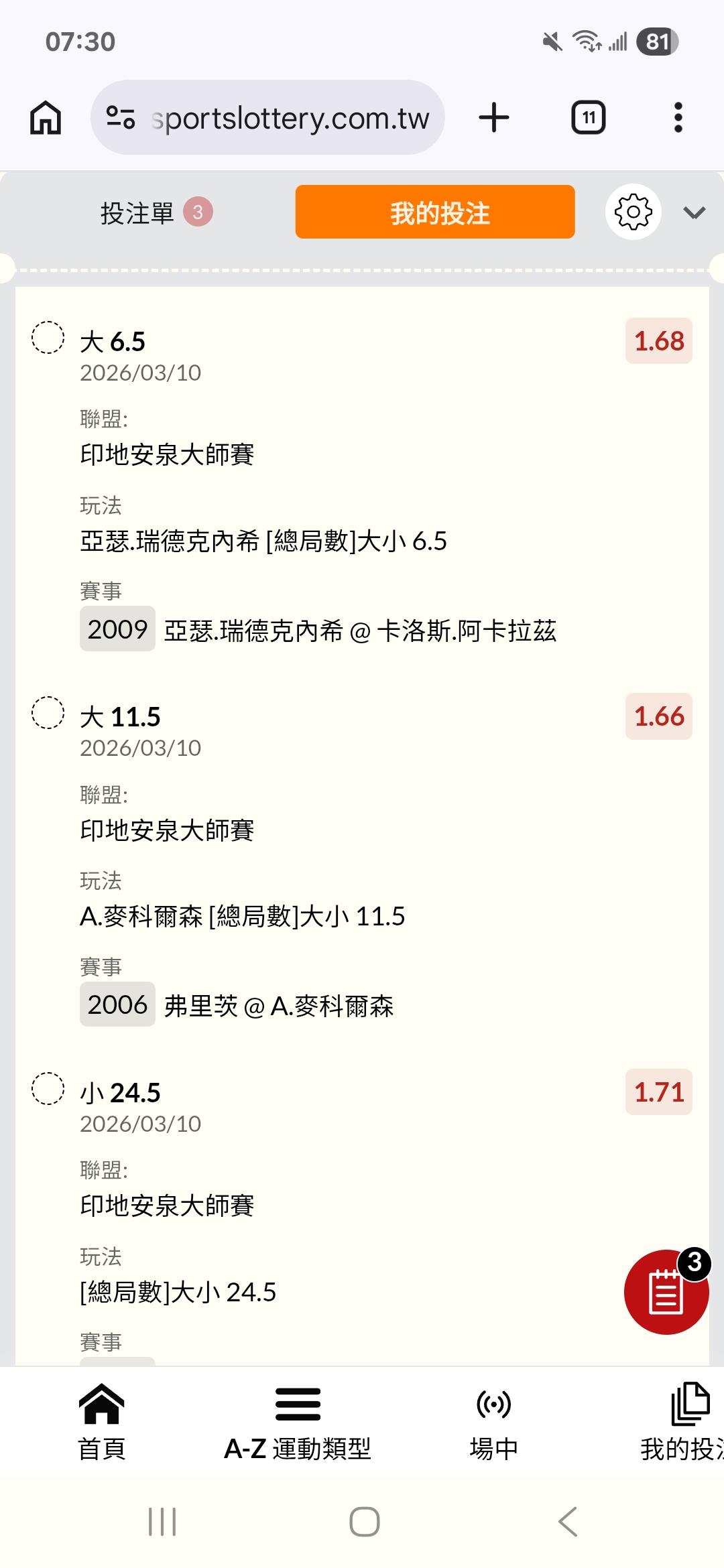Viewport: 724px width, 1568px height.
Task: Show the 11 open tabs
Action: [588, 118]
